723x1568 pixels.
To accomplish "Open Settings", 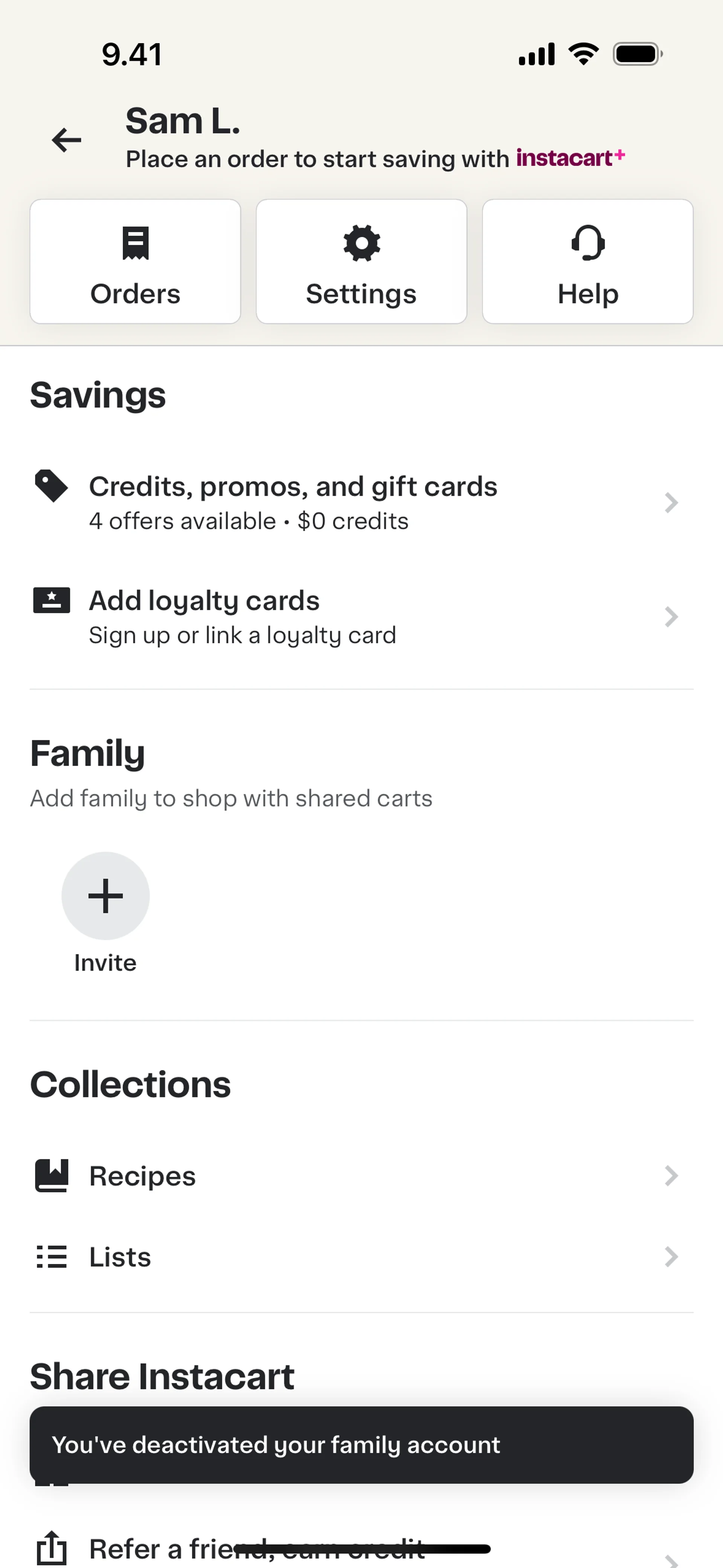I will [361, 262].
